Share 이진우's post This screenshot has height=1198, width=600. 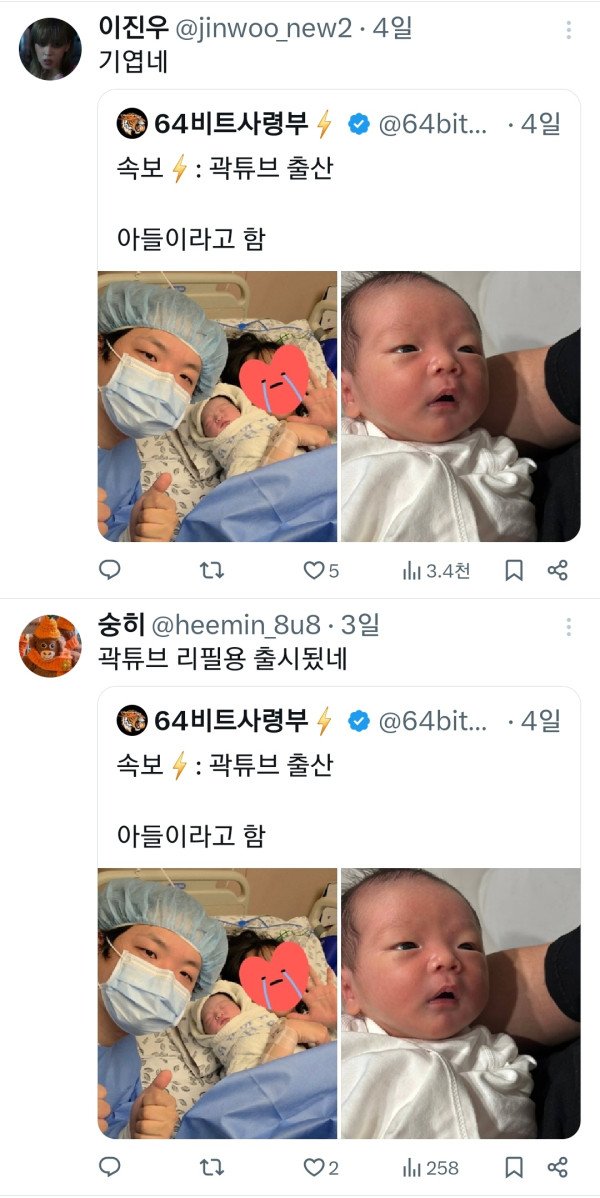[x=558, y=571]
